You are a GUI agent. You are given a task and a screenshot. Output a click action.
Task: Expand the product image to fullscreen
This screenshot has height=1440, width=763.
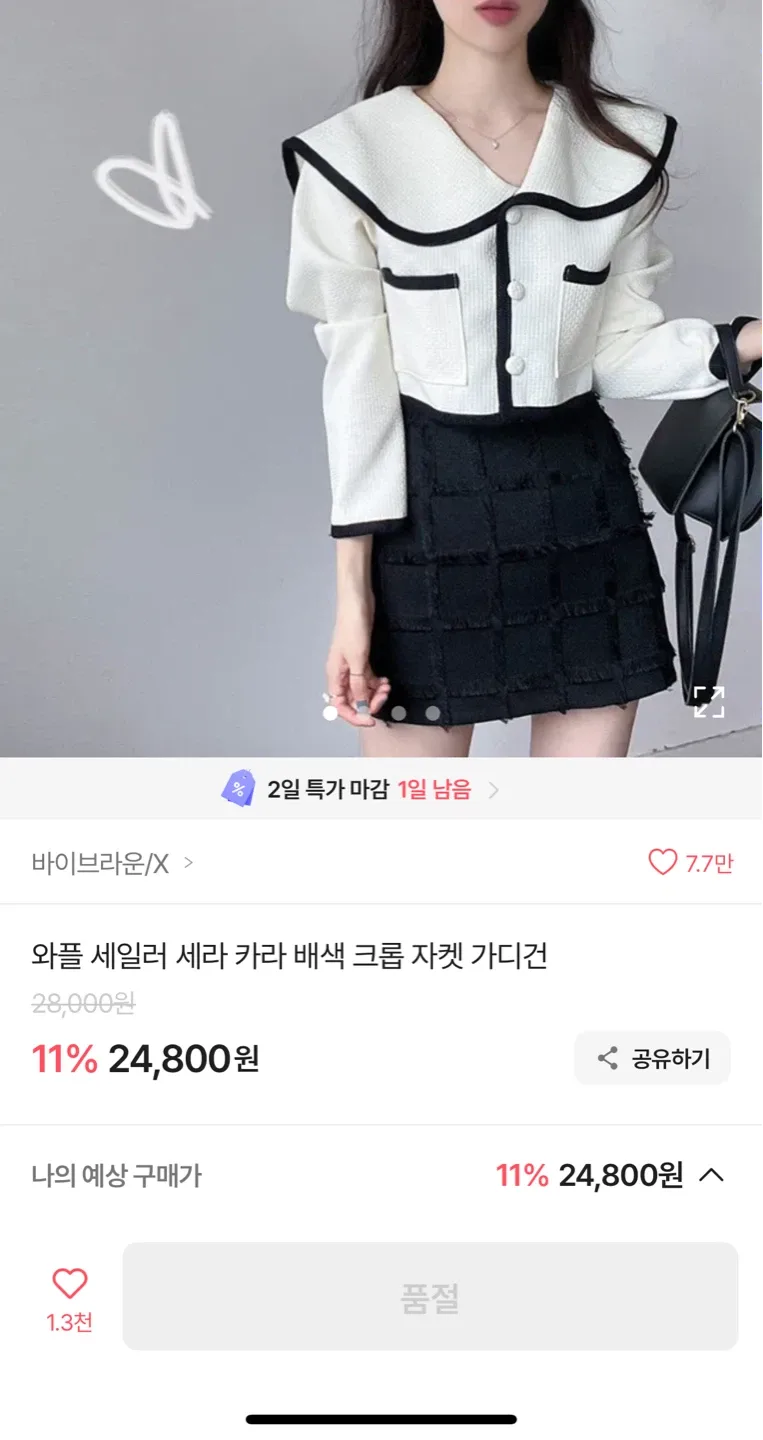pos(708,701)
